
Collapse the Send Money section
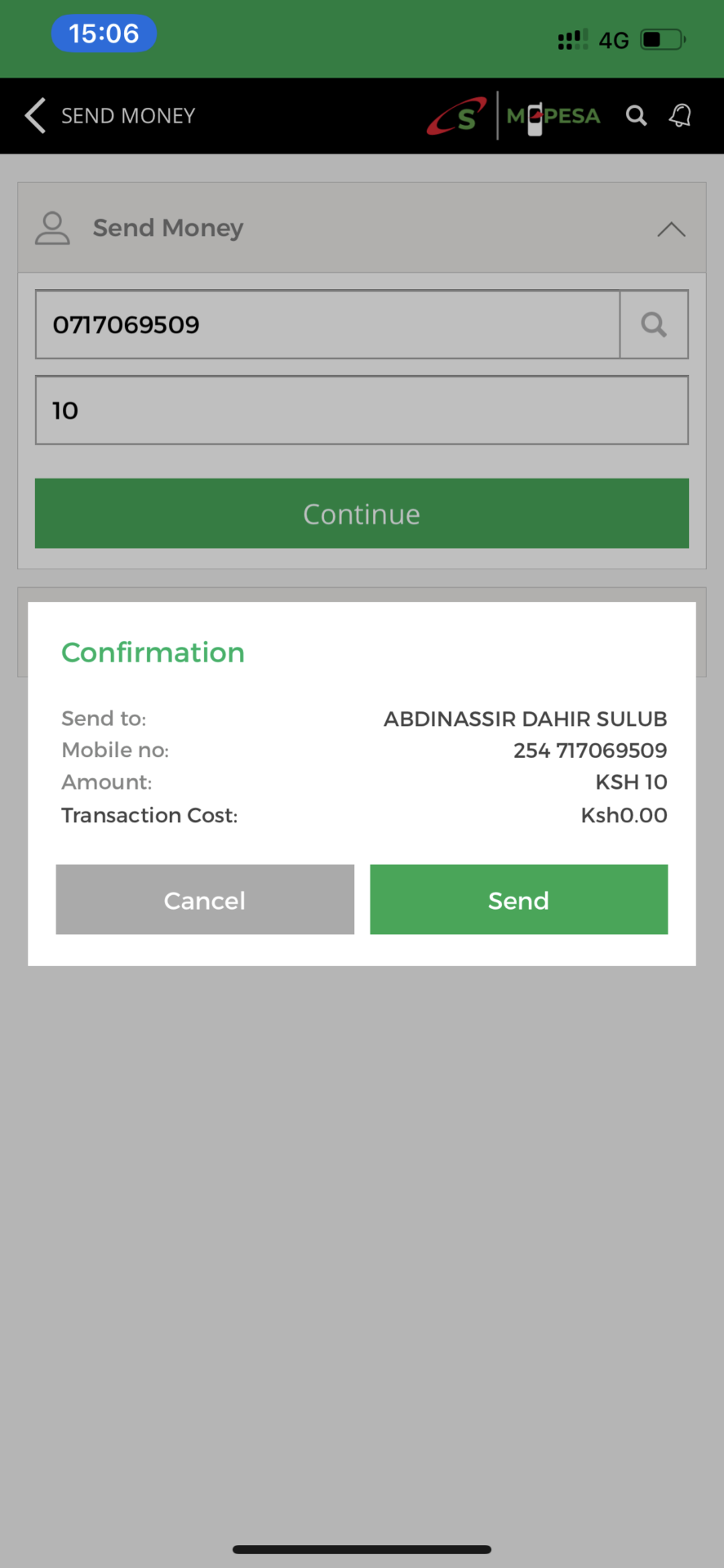point(671,229)
